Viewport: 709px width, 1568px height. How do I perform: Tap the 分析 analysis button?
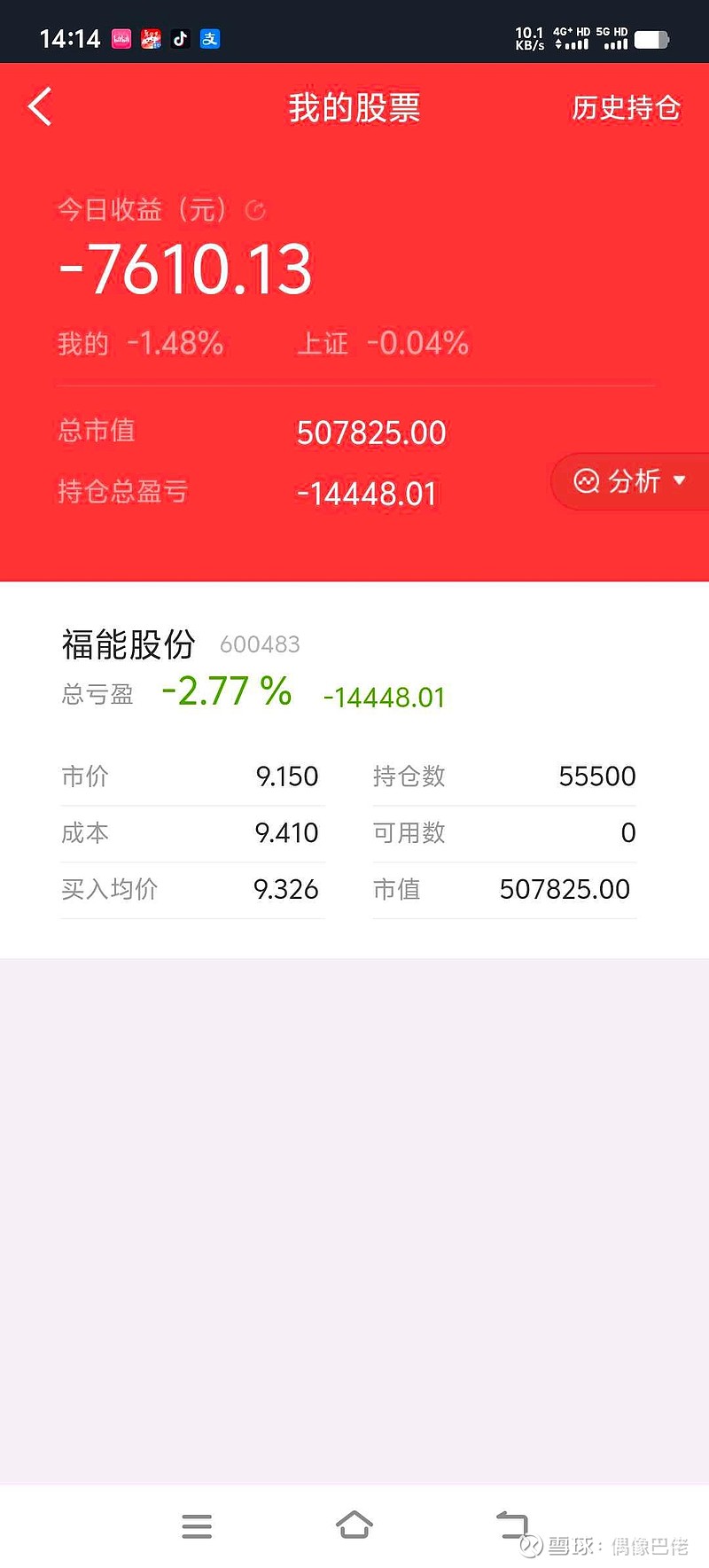(x=633, y=481)
